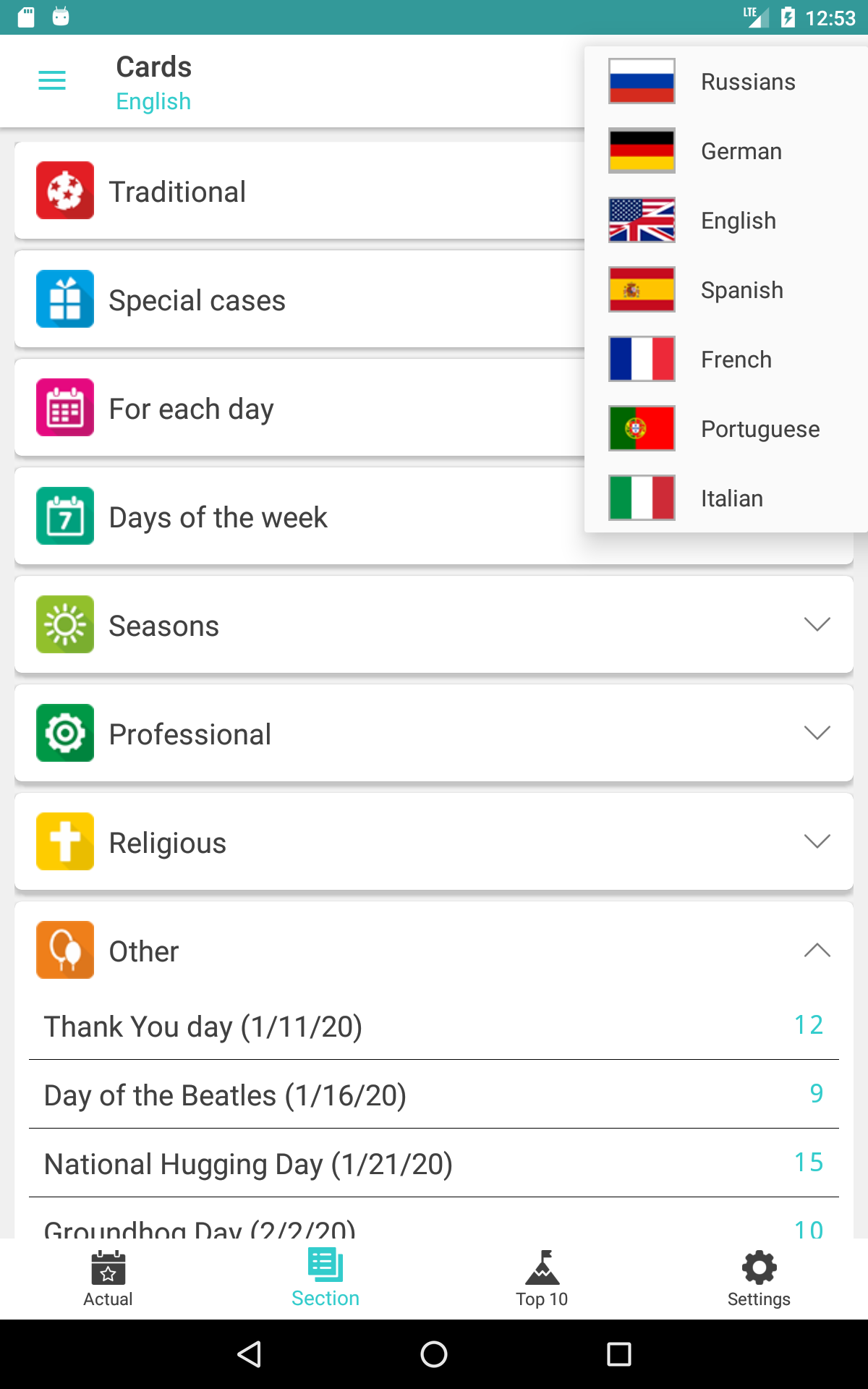This screenshot has height=1389, width=868.
Task: Open the Settings tab
Action: click(x=759, y=1279)
